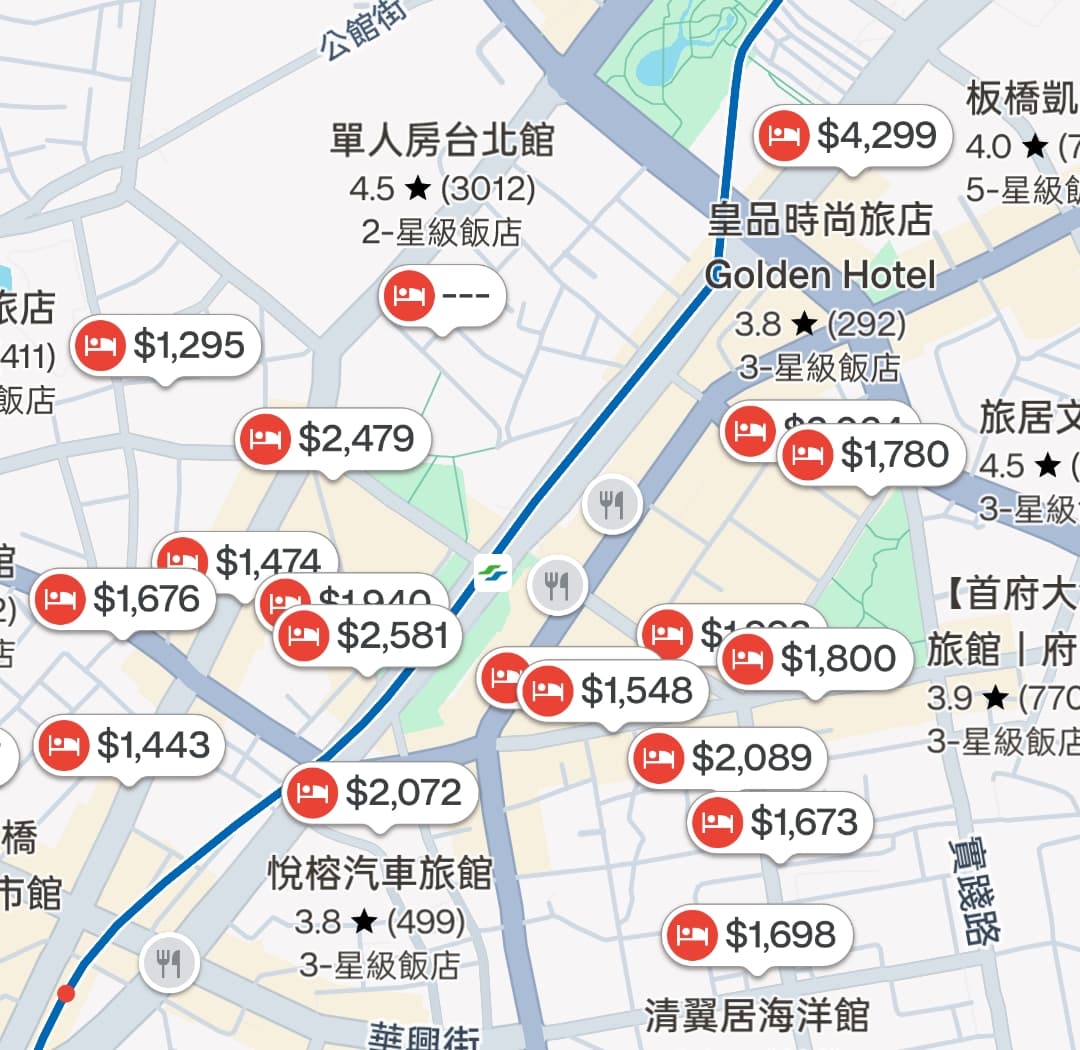Tap the $1,780 hotel price pin

click(x=870, y=456)
